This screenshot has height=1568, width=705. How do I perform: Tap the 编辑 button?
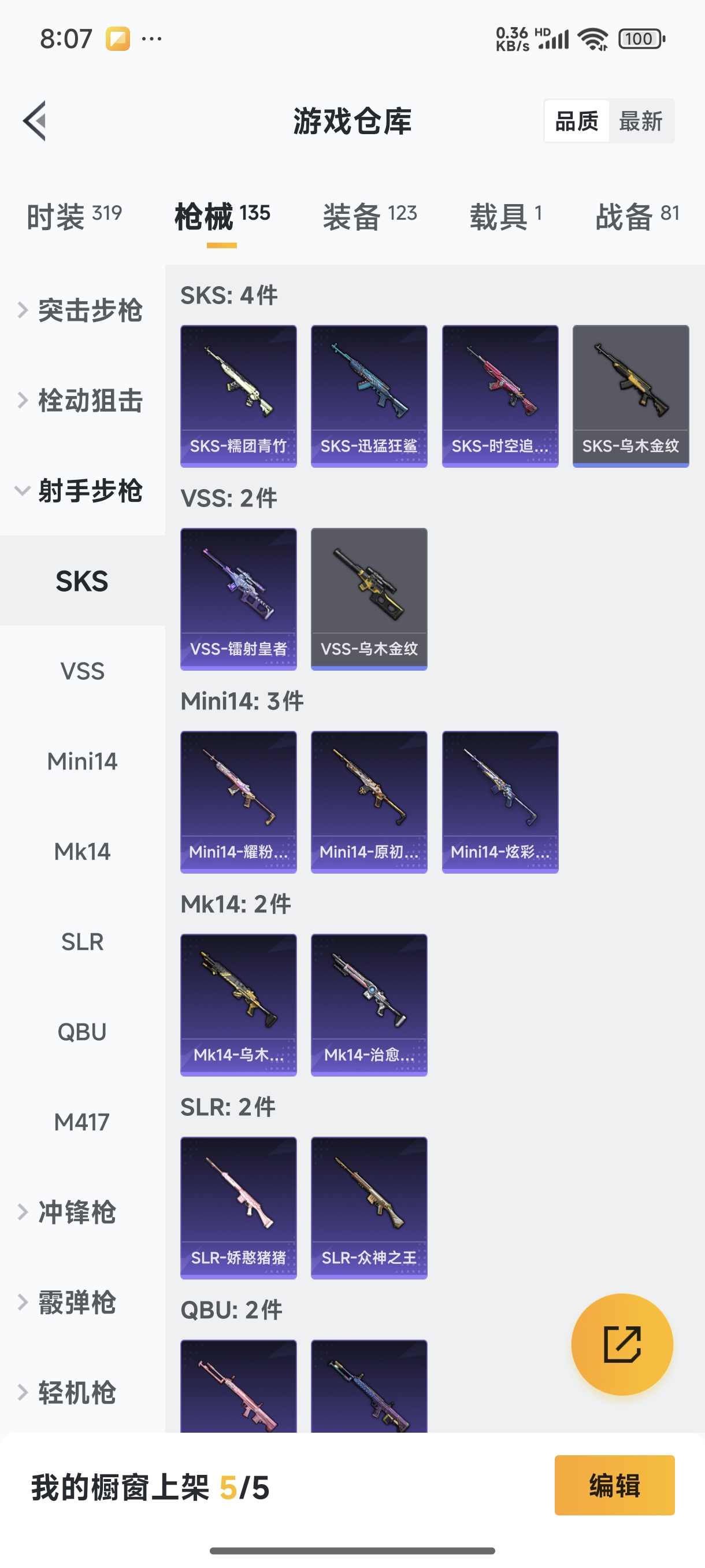(x=614, y=1485)
